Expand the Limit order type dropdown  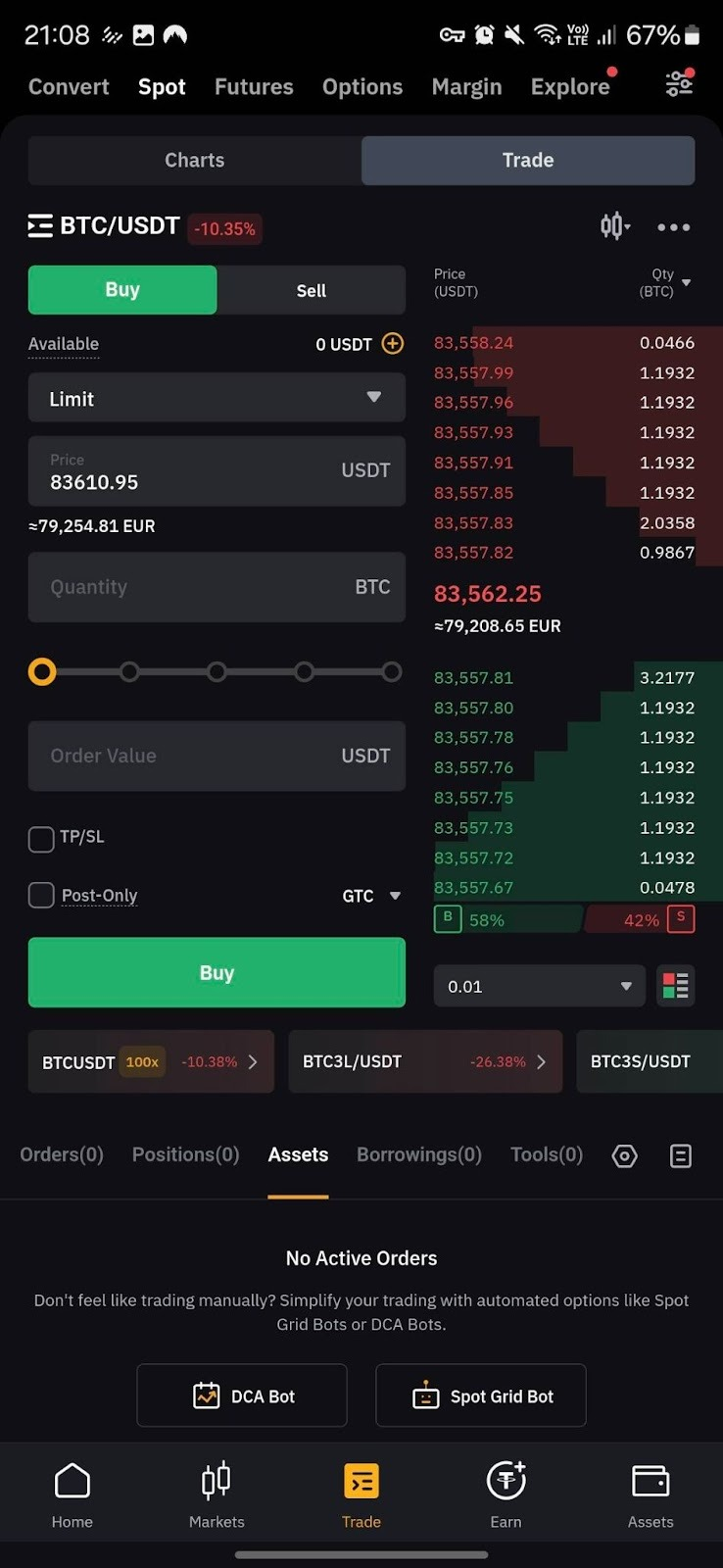pyautogui.click(x=216, y=398)
